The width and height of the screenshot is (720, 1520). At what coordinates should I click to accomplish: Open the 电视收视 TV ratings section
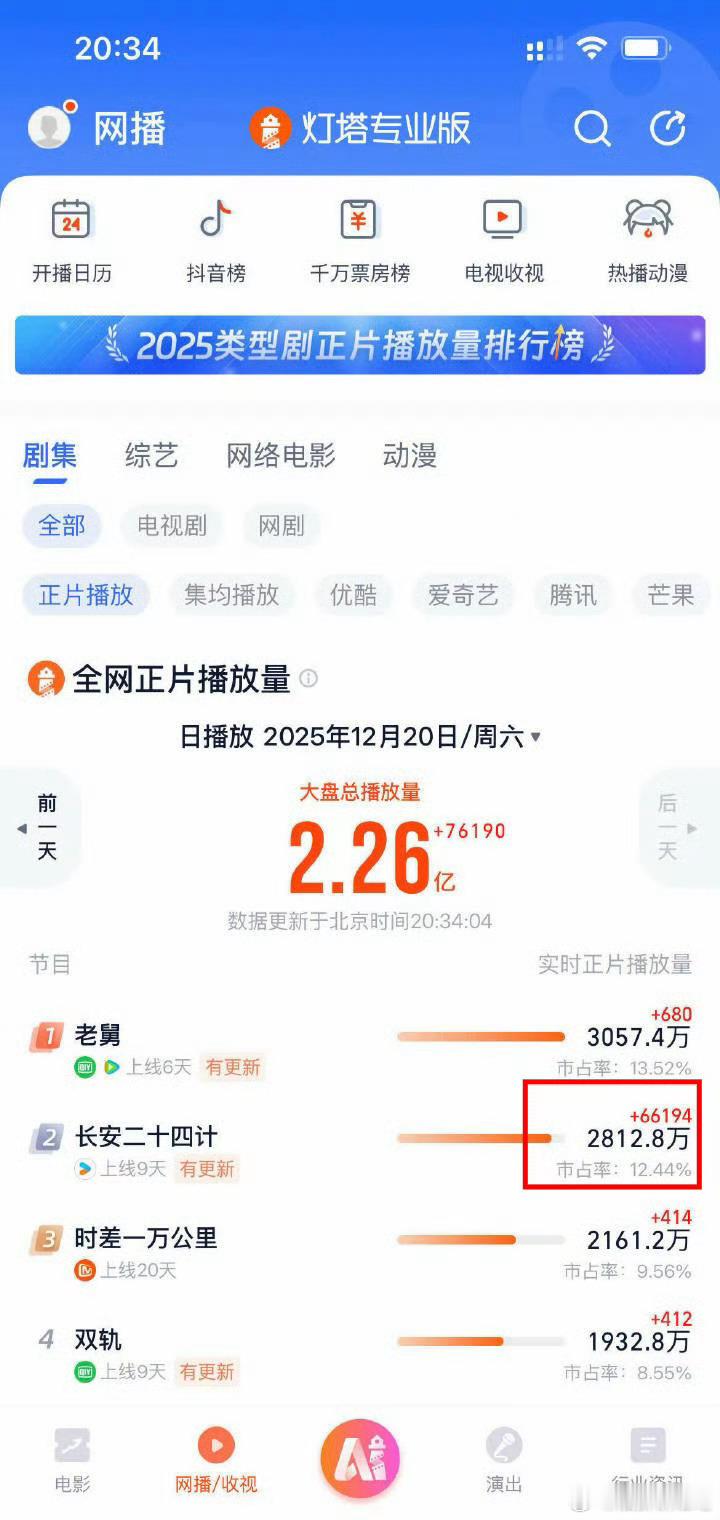click(x=502, y=238)
